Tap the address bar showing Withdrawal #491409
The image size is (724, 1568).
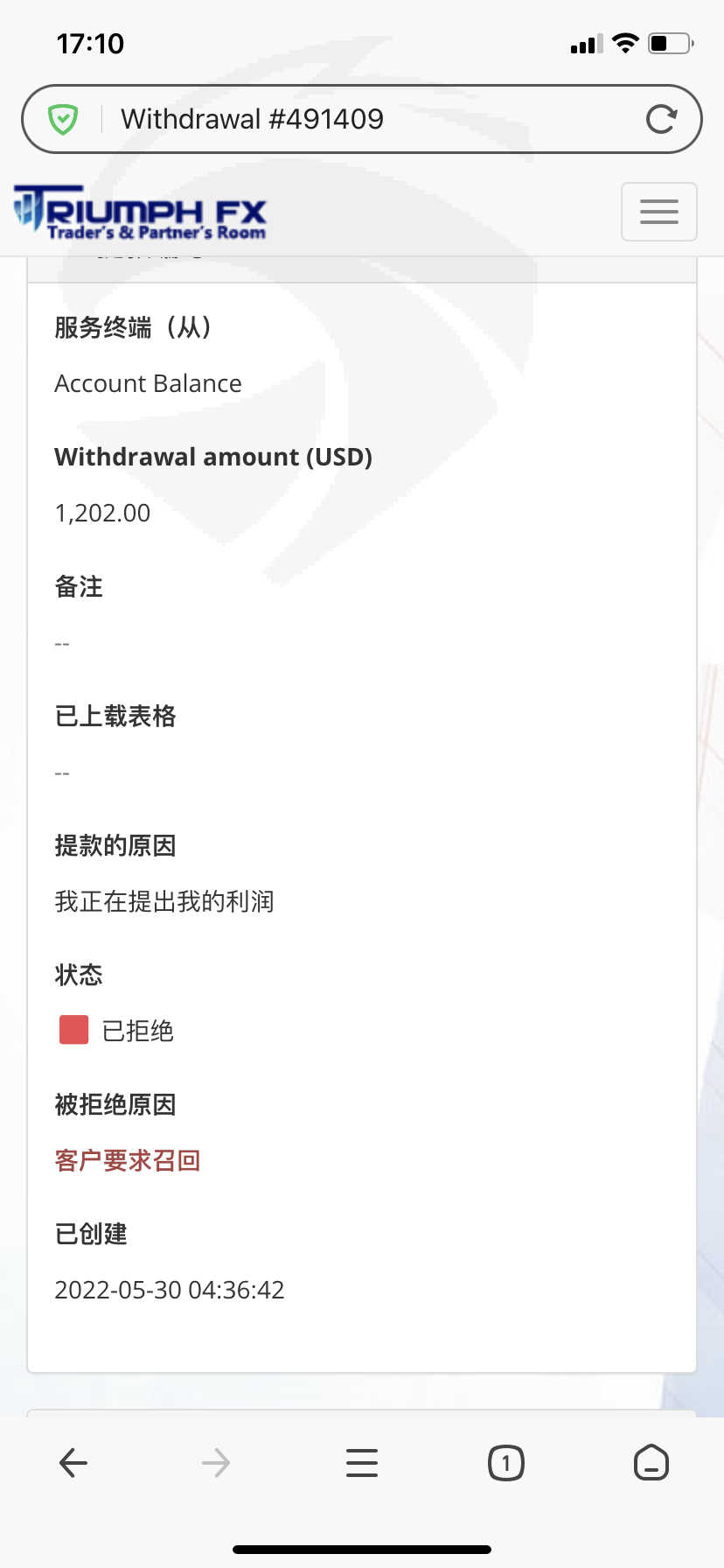pos(362,119)
